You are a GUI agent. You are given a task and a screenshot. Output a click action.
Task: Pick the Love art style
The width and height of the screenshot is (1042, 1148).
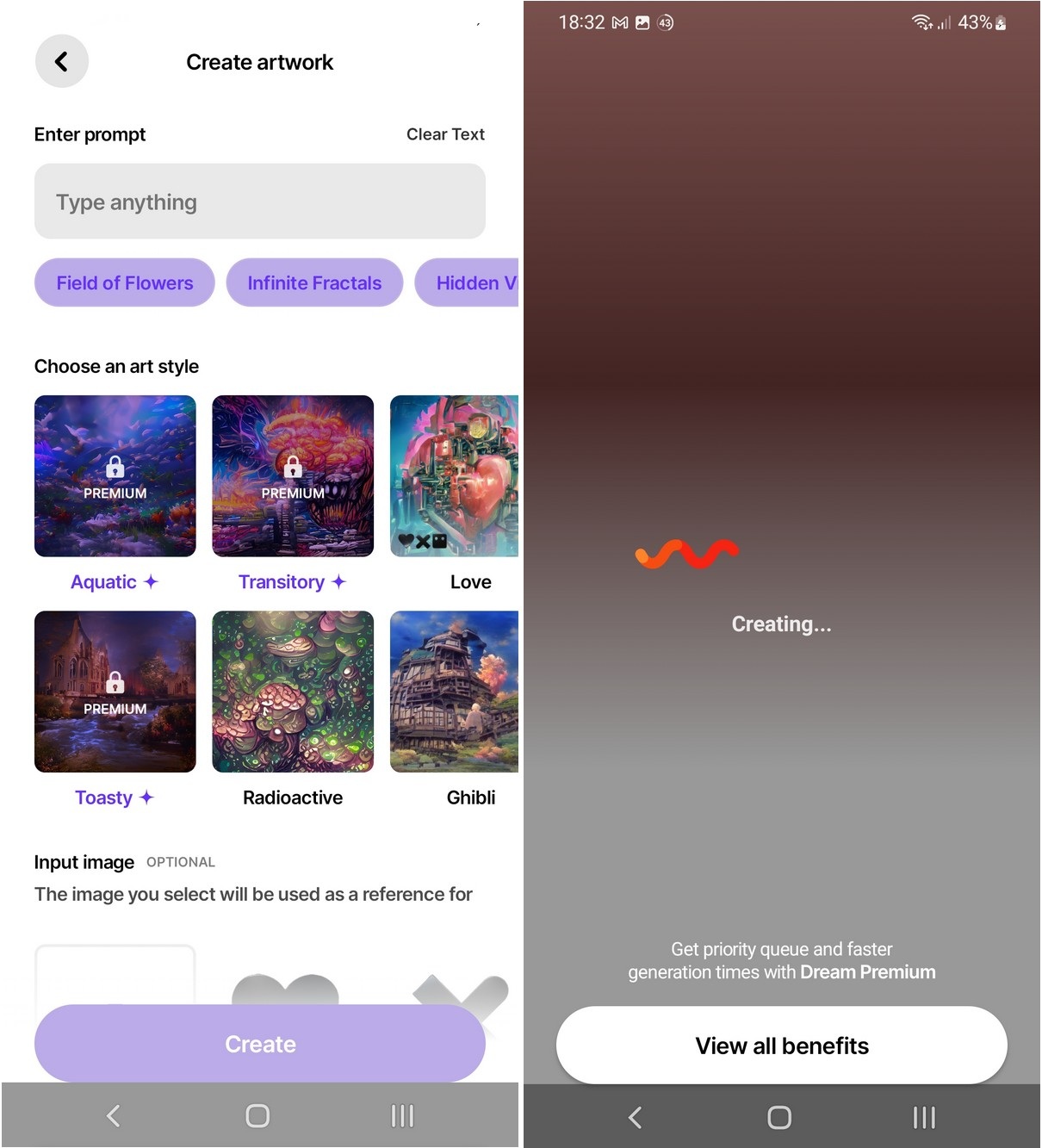454,476
